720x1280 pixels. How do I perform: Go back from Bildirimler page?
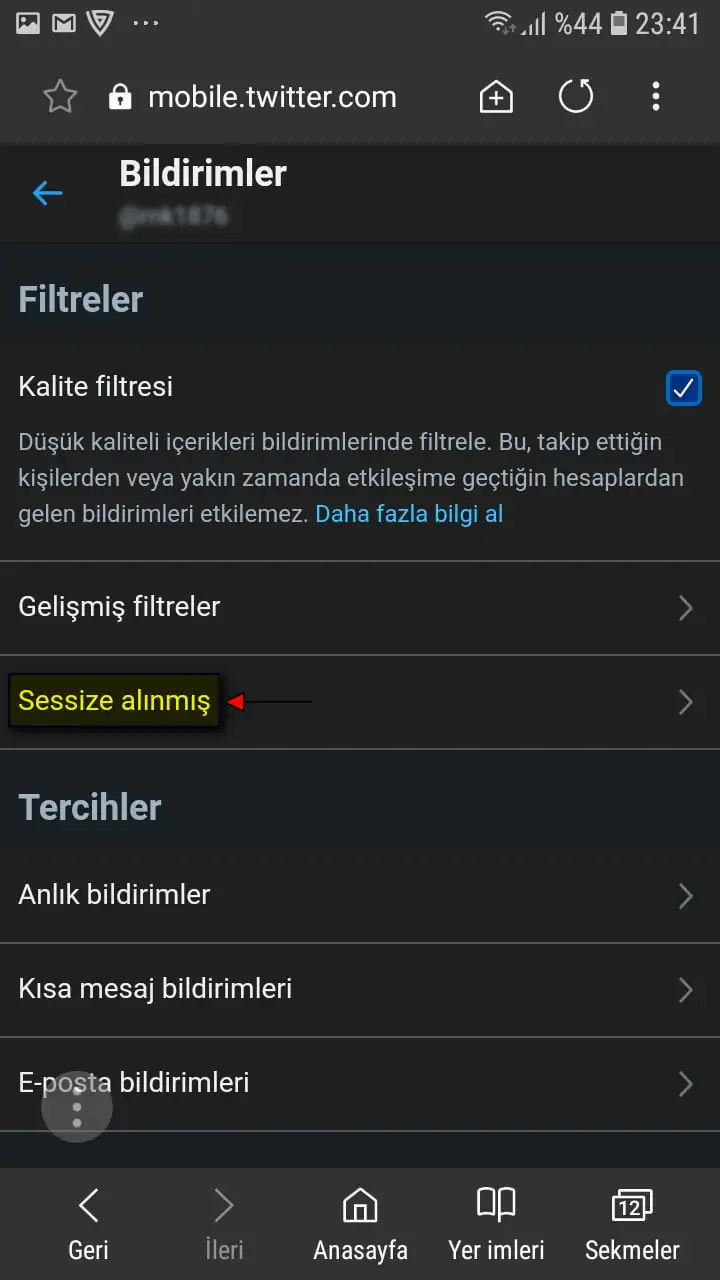[x=47, y=193]
